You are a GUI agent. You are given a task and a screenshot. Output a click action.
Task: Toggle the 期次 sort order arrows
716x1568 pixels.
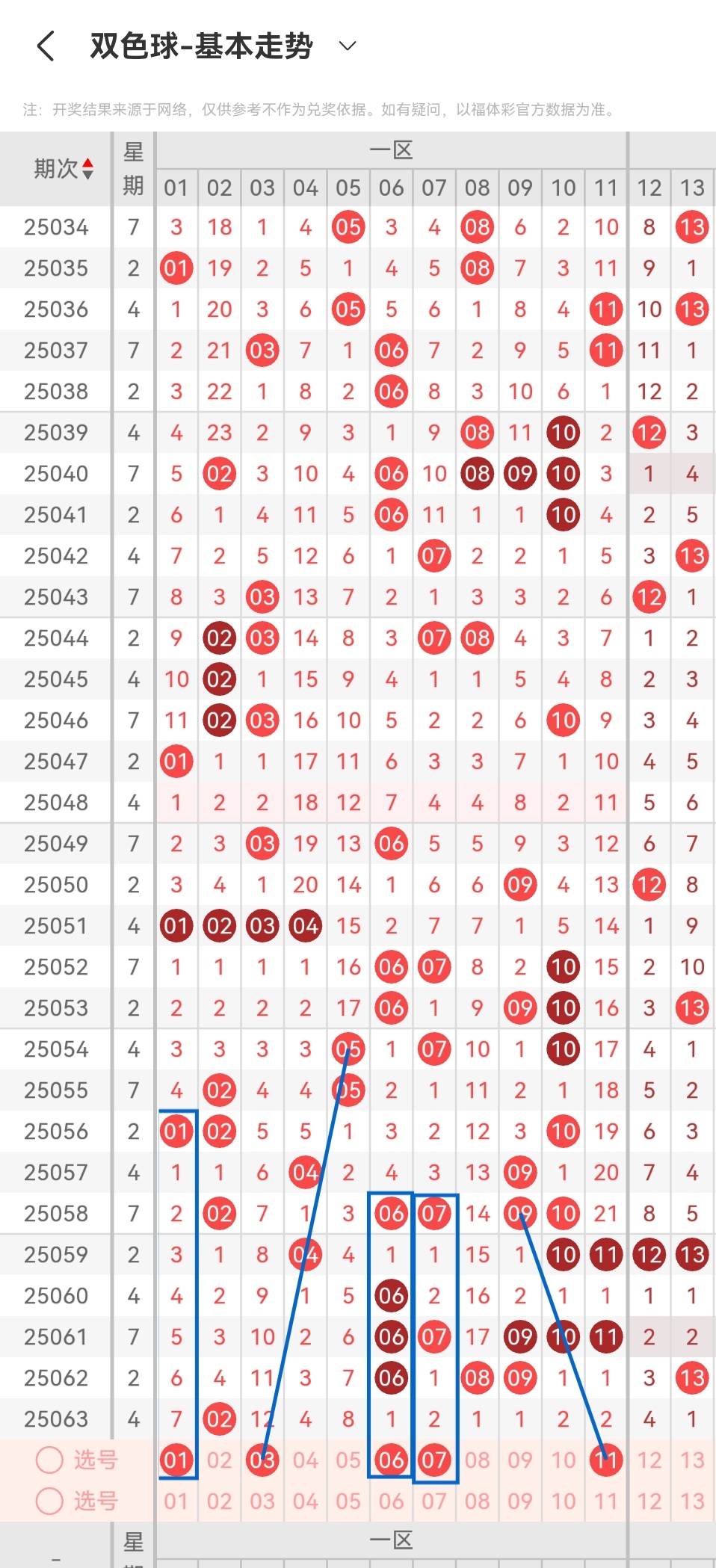click(x=88, y=169)
